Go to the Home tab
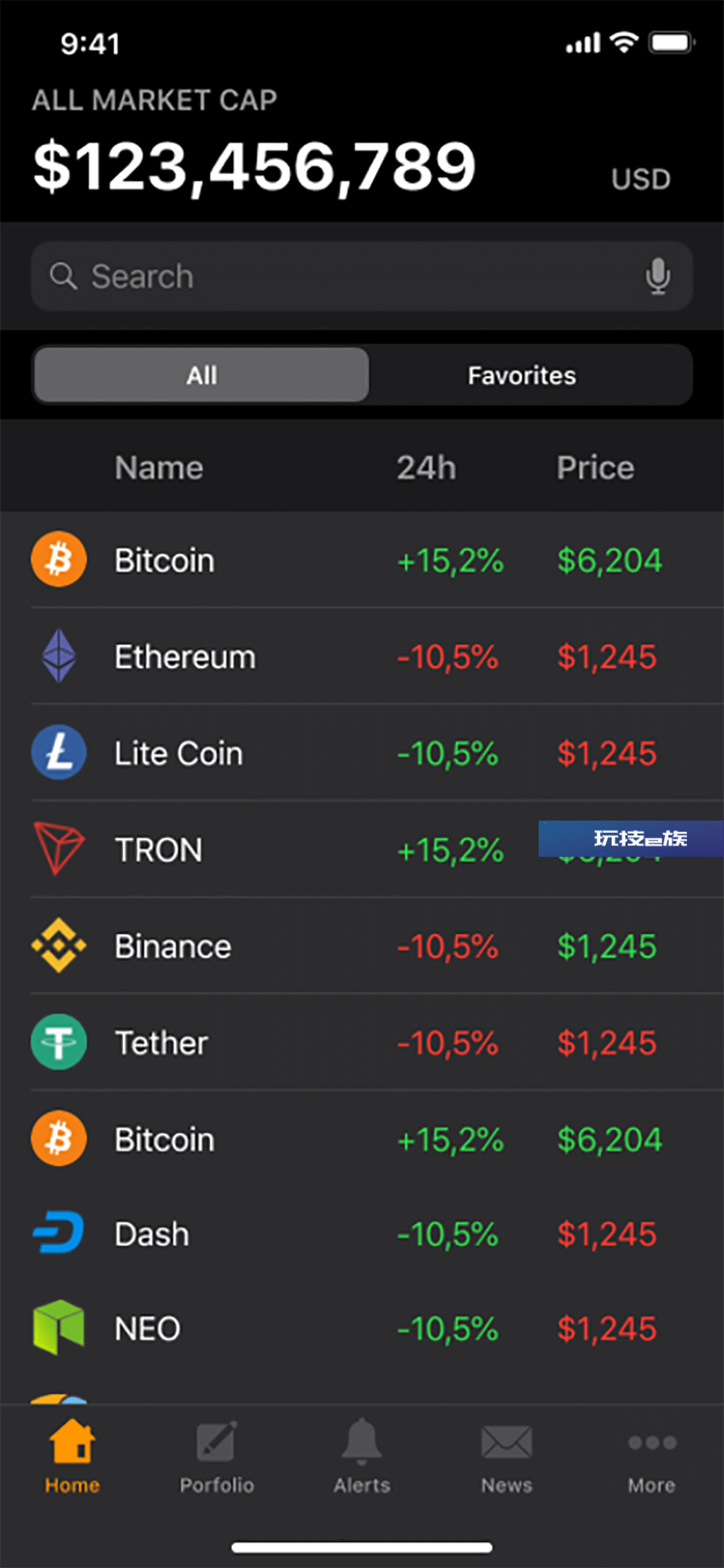Image resolution: width=724 pixels, height=1568 pixels. (x=72, y=1456)
